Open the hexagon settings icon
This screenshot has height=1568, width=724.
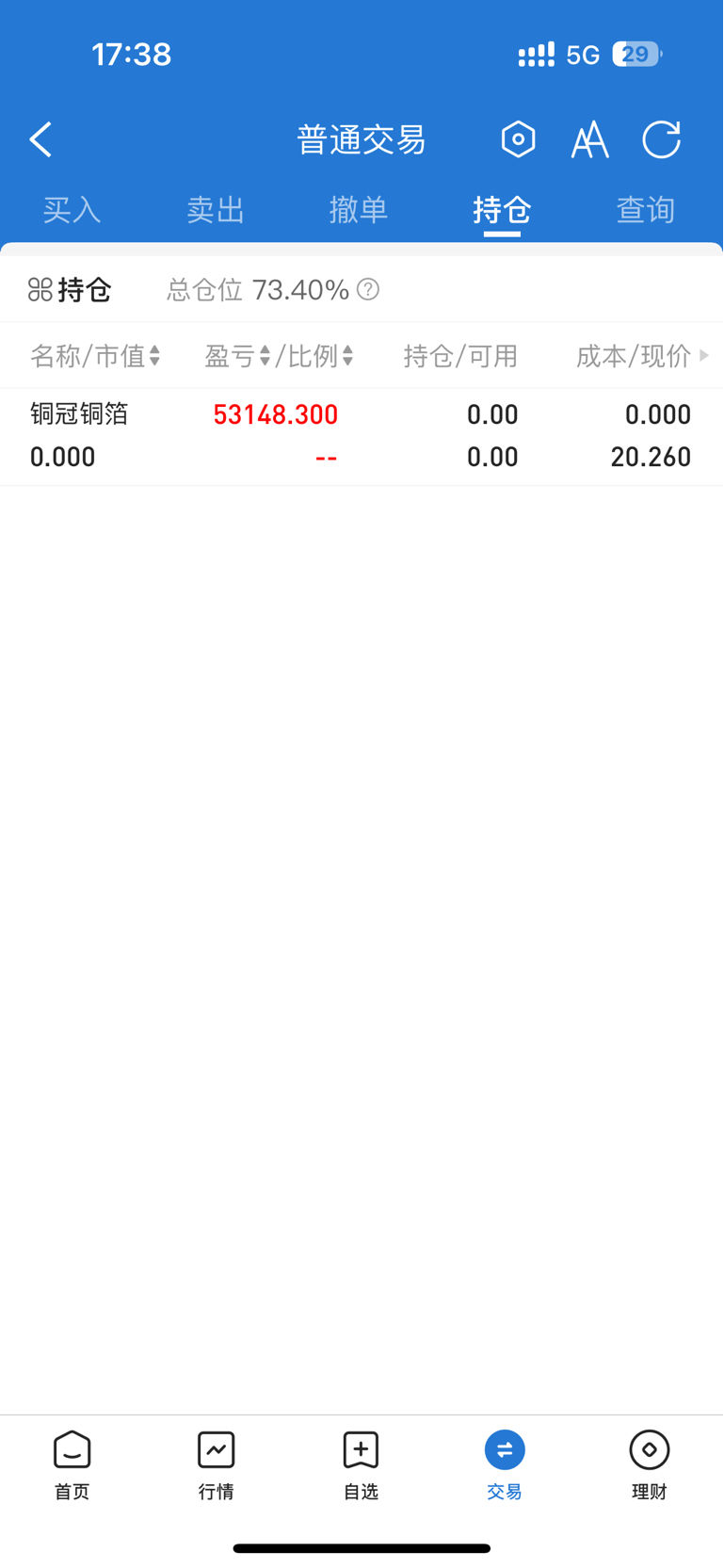point(518,139)
